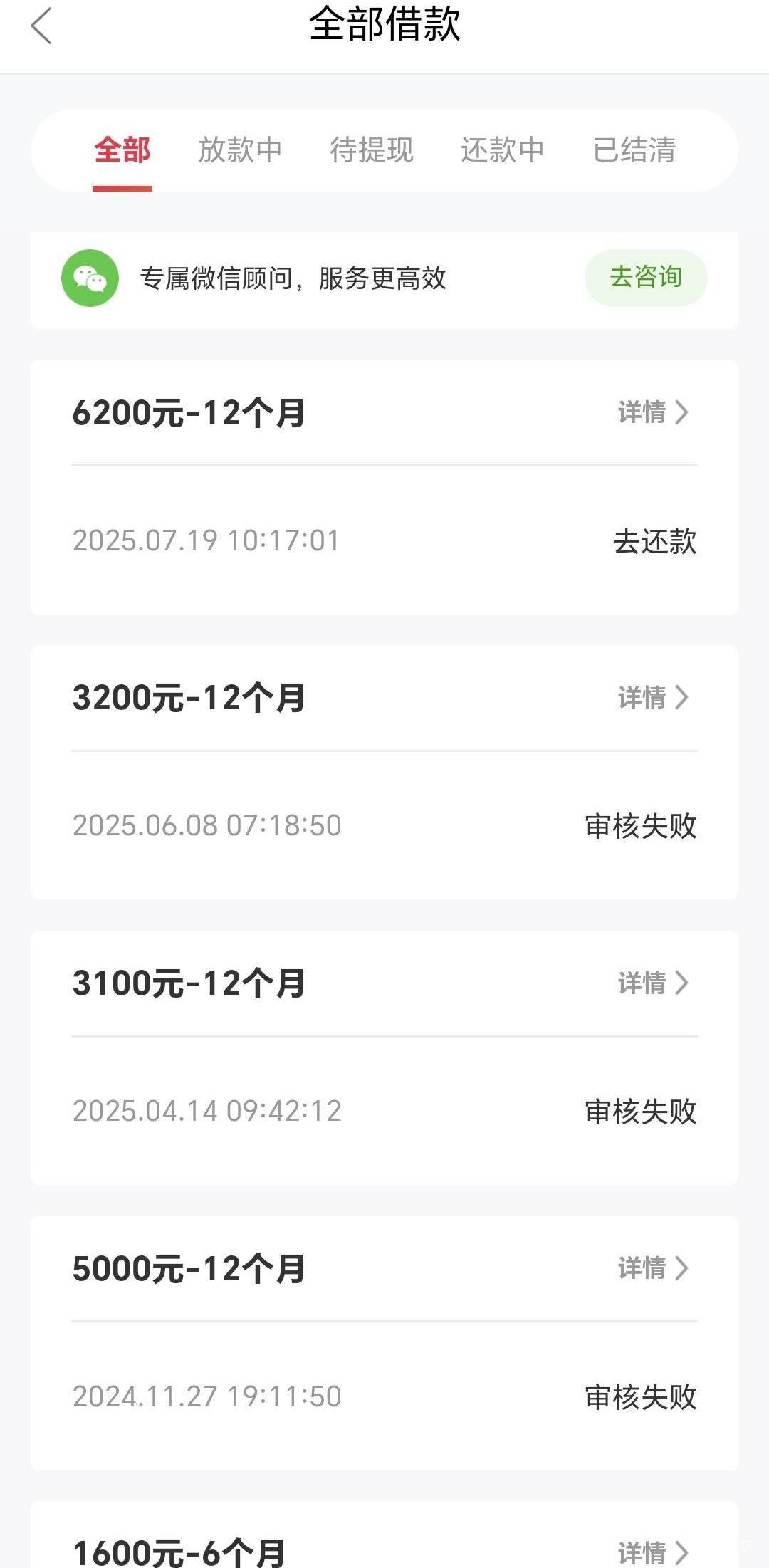Open 详情 for the 3100元 loan
Viewport: 769px width, 1568px height.
pos(654,983)
